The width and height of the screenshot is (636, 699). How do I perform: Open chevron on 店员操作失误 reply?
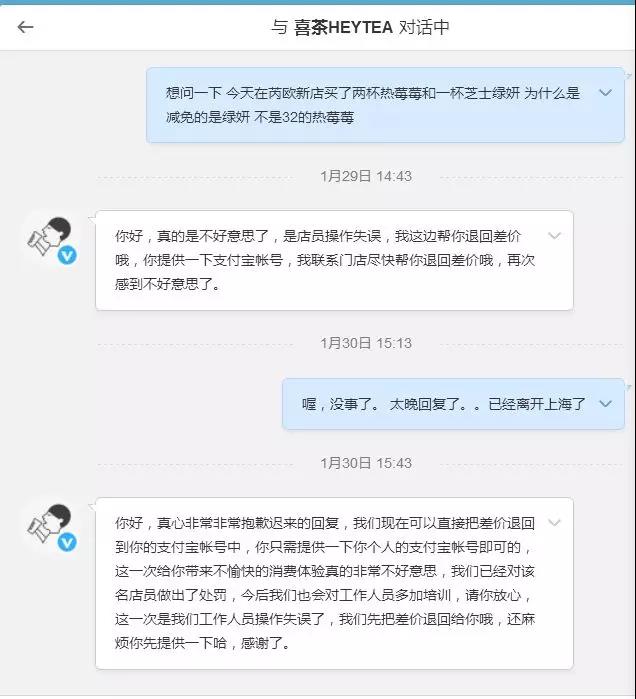[554, 236]
